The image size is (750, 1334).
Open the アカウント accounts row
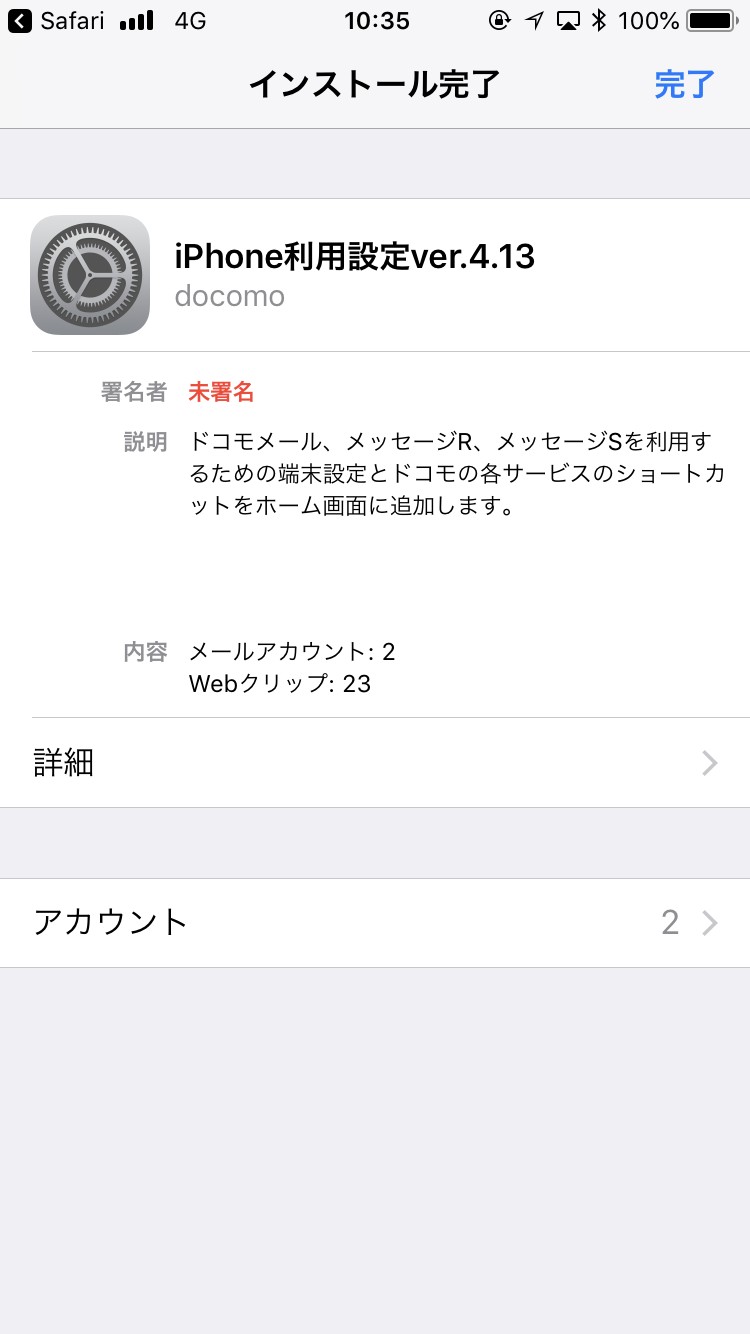point(375,922)
